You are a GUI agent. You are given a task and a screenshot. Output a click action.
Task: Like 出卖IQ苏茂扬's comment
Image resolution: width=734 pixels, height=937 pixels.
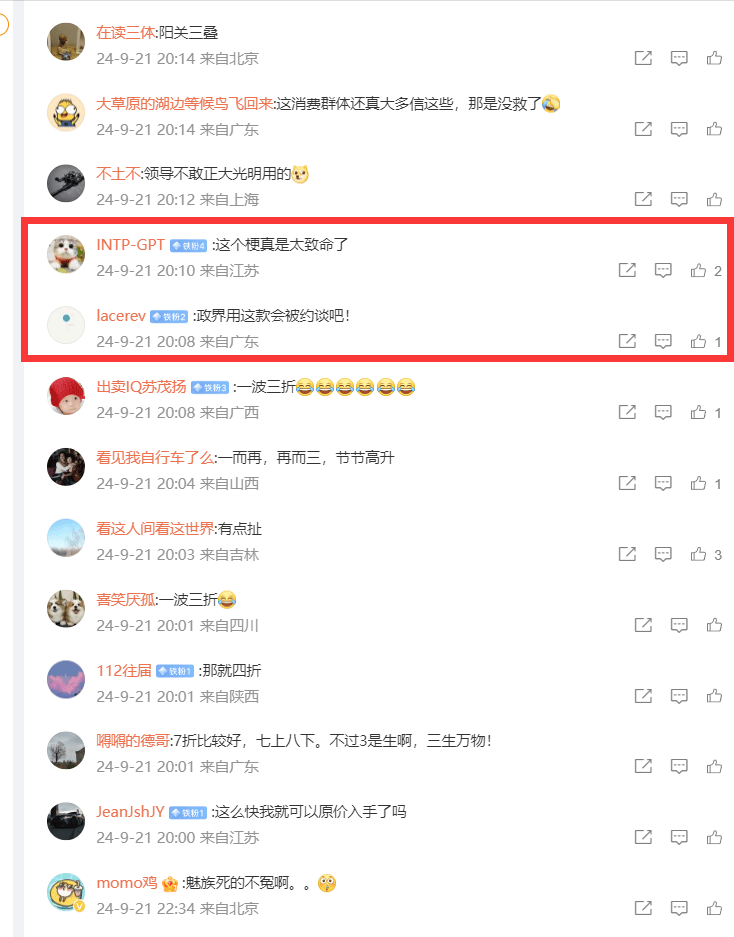point(698,412)
